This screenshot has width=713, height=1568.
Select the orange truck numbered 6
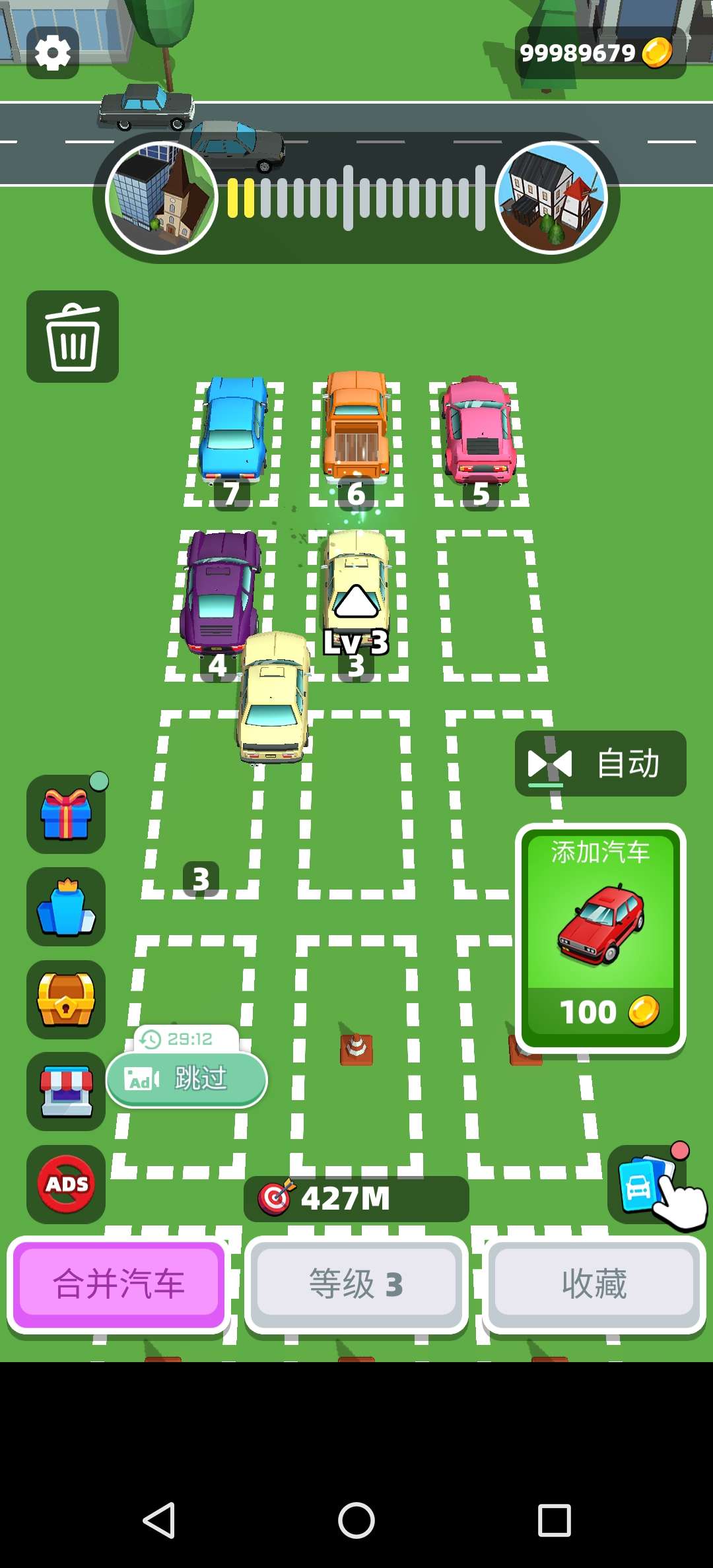(x=356, y=426)
